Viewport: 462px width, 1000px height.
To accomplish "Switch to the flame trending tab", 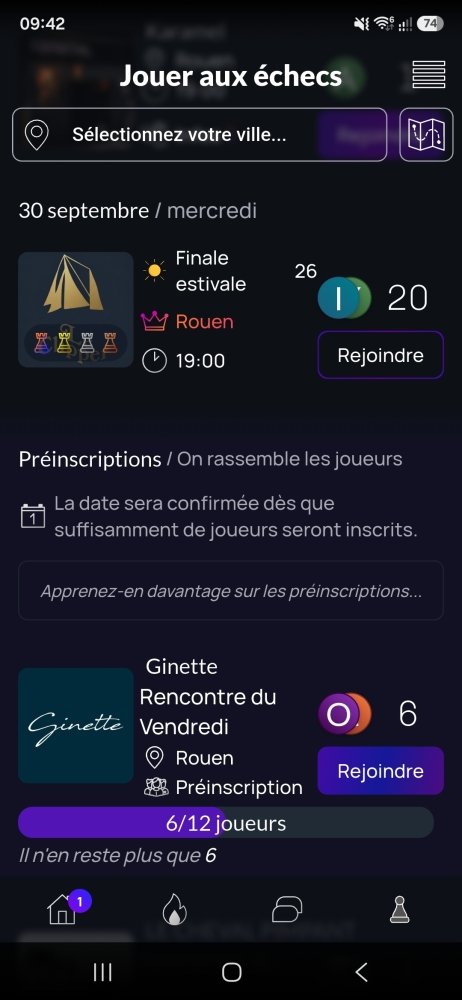I will 174,909.
